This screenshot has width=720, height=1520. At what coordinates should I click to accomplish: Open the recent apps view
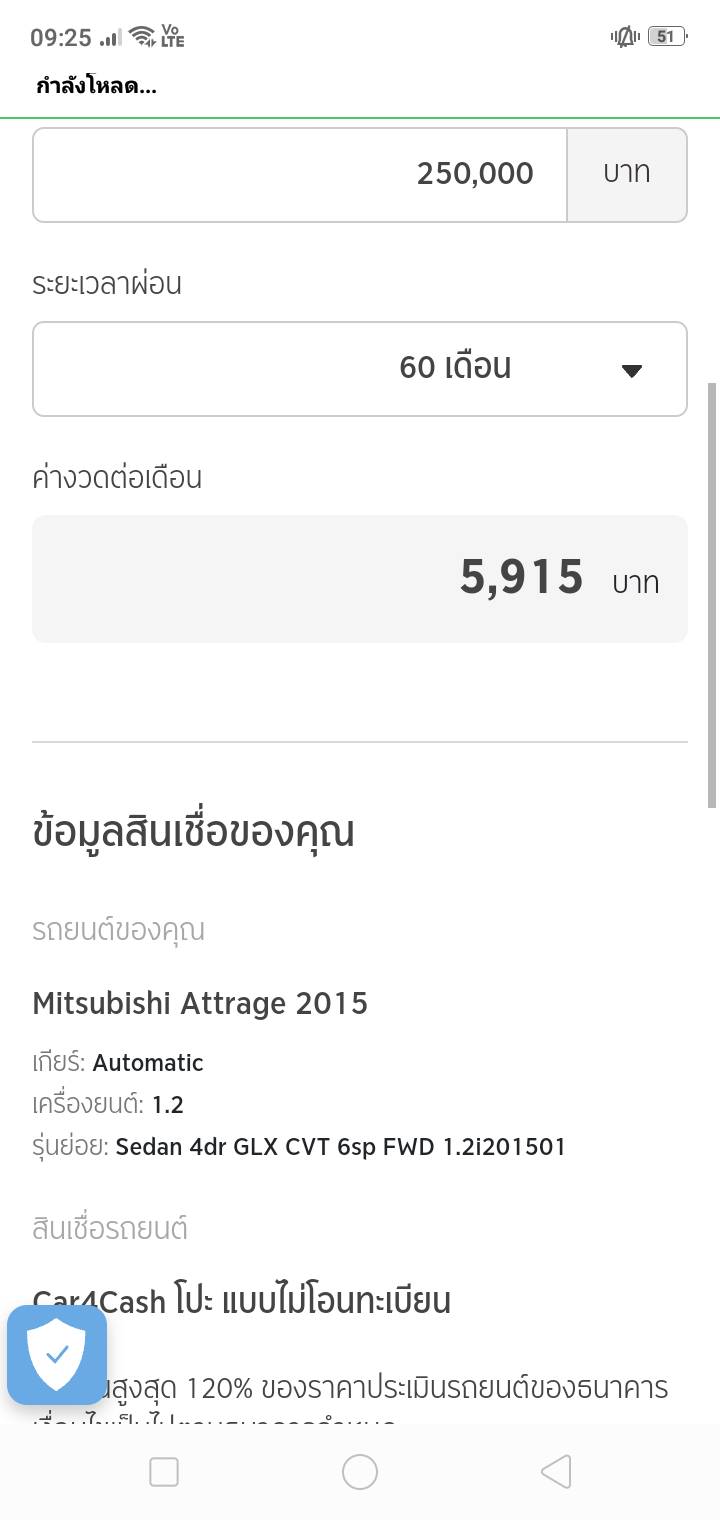(x=163, y=1471)
